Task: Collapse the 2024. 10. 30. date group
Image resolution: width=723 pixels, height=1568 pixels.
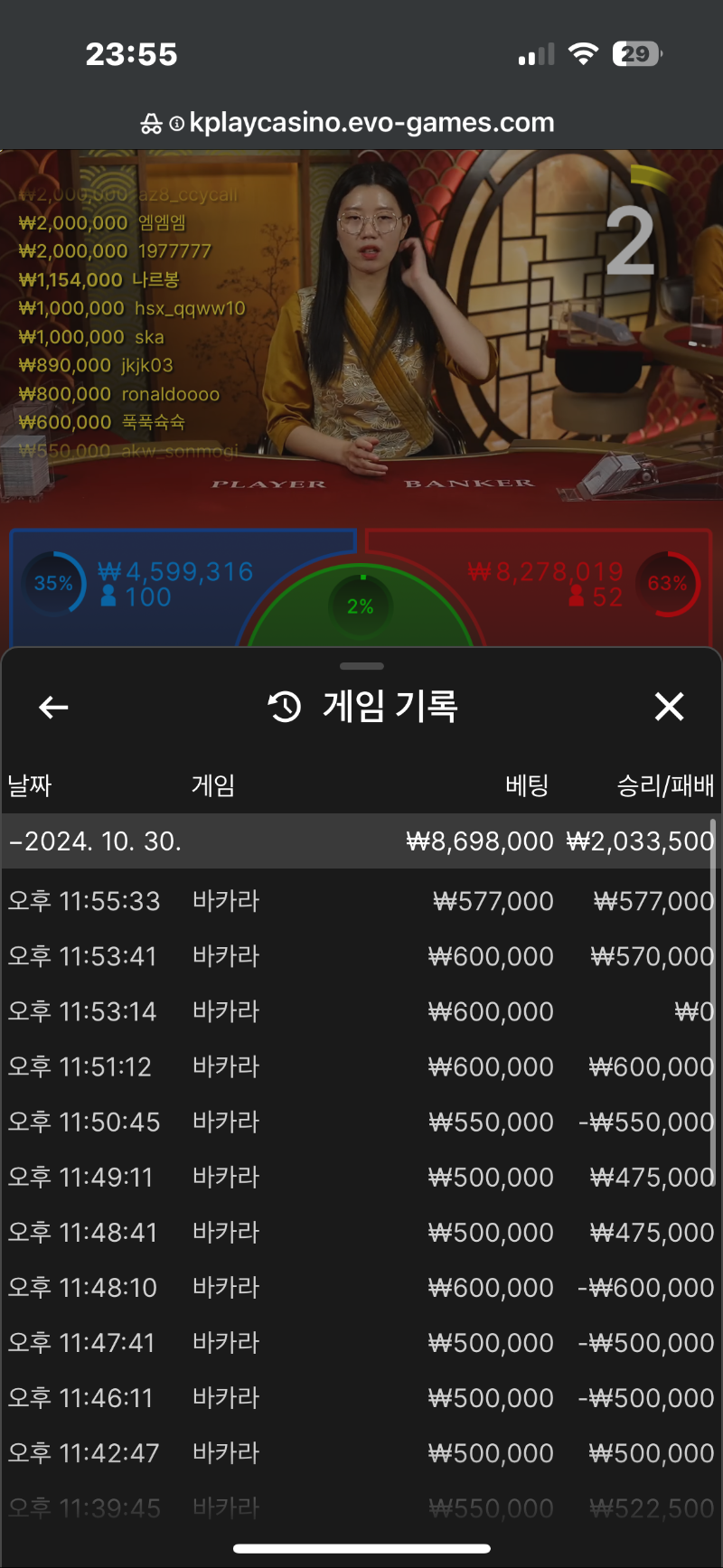Action: pos(95,841)
